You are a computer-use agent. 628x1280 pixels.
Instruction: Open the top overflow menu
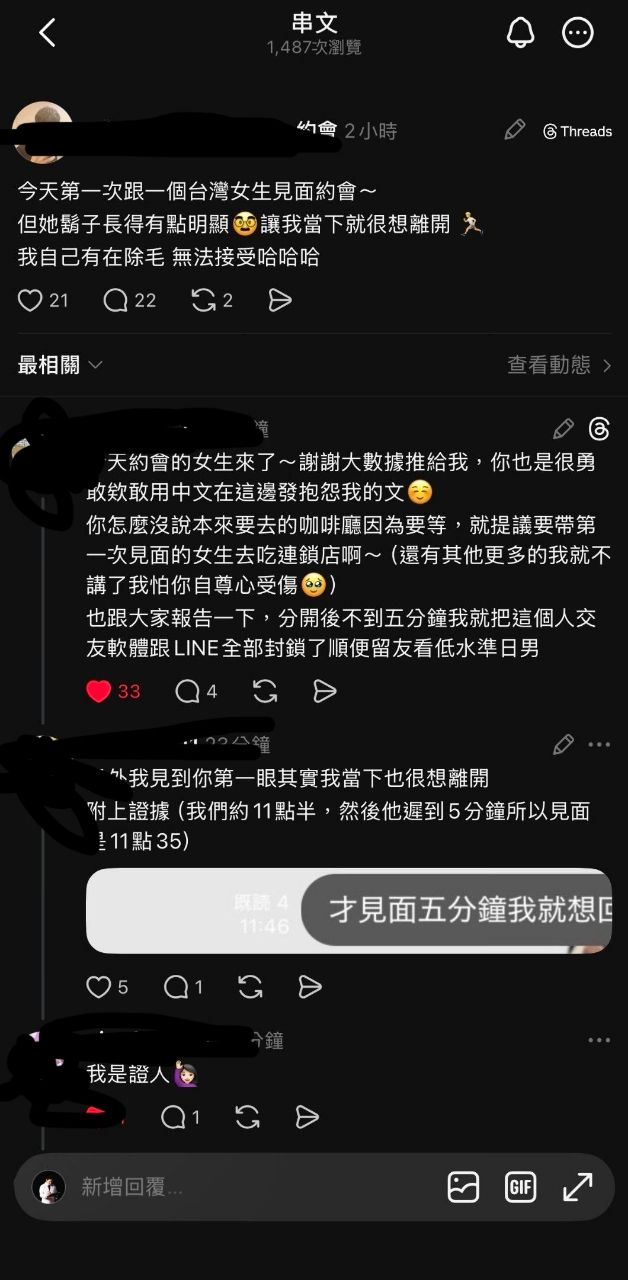[x=578, y=33]
